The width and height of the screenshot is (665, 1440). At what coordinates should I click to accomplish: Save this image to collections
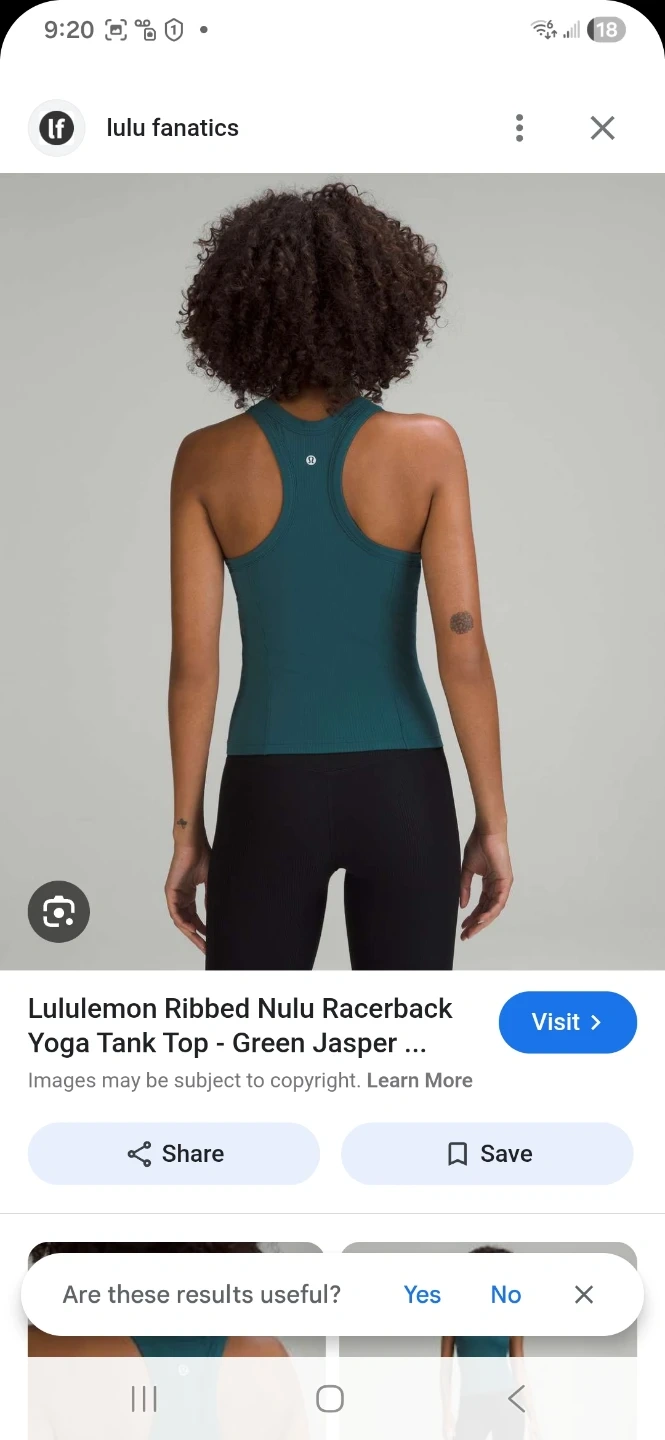coord(487,1153)
